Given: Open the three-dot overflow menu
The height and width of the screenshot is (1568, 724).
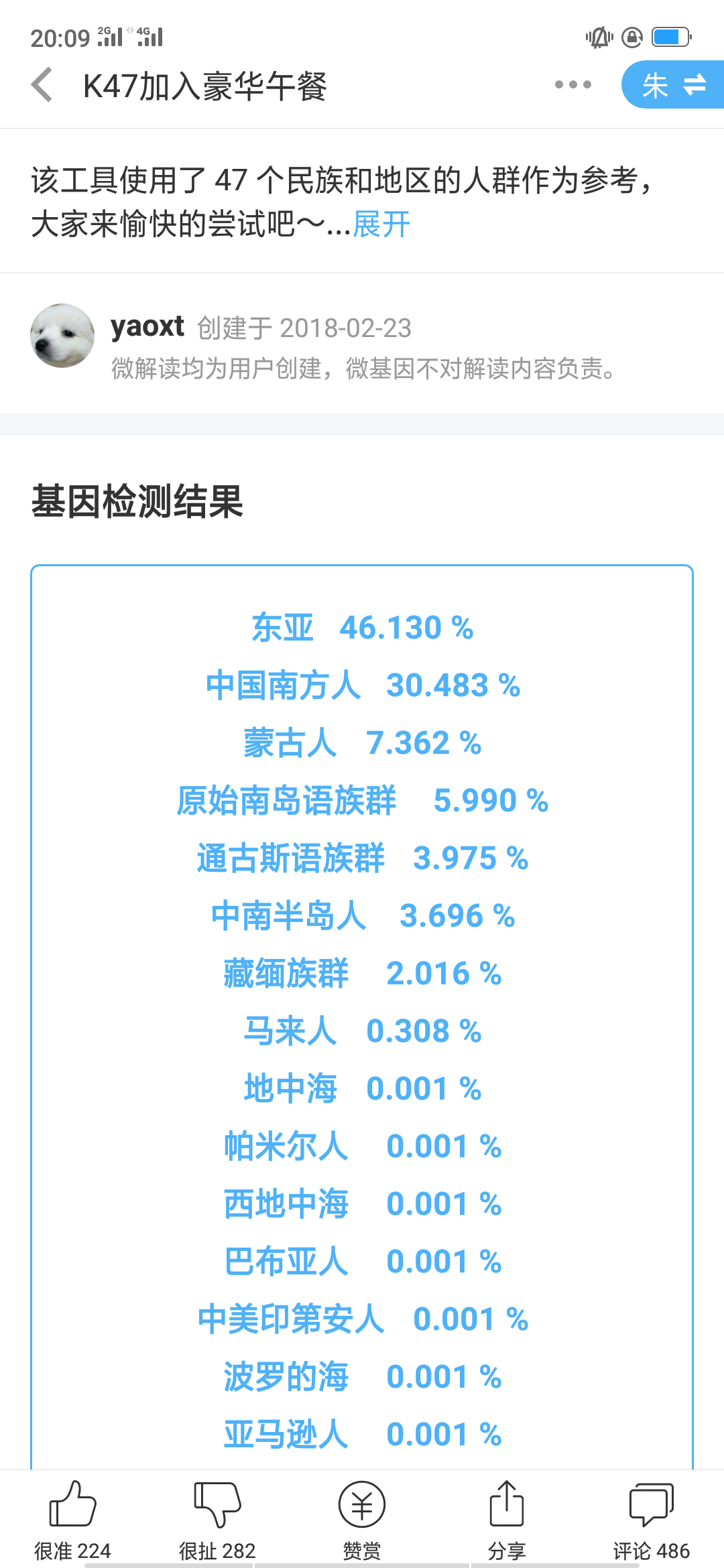Looking at the screenshot, I should click(572, 84).
